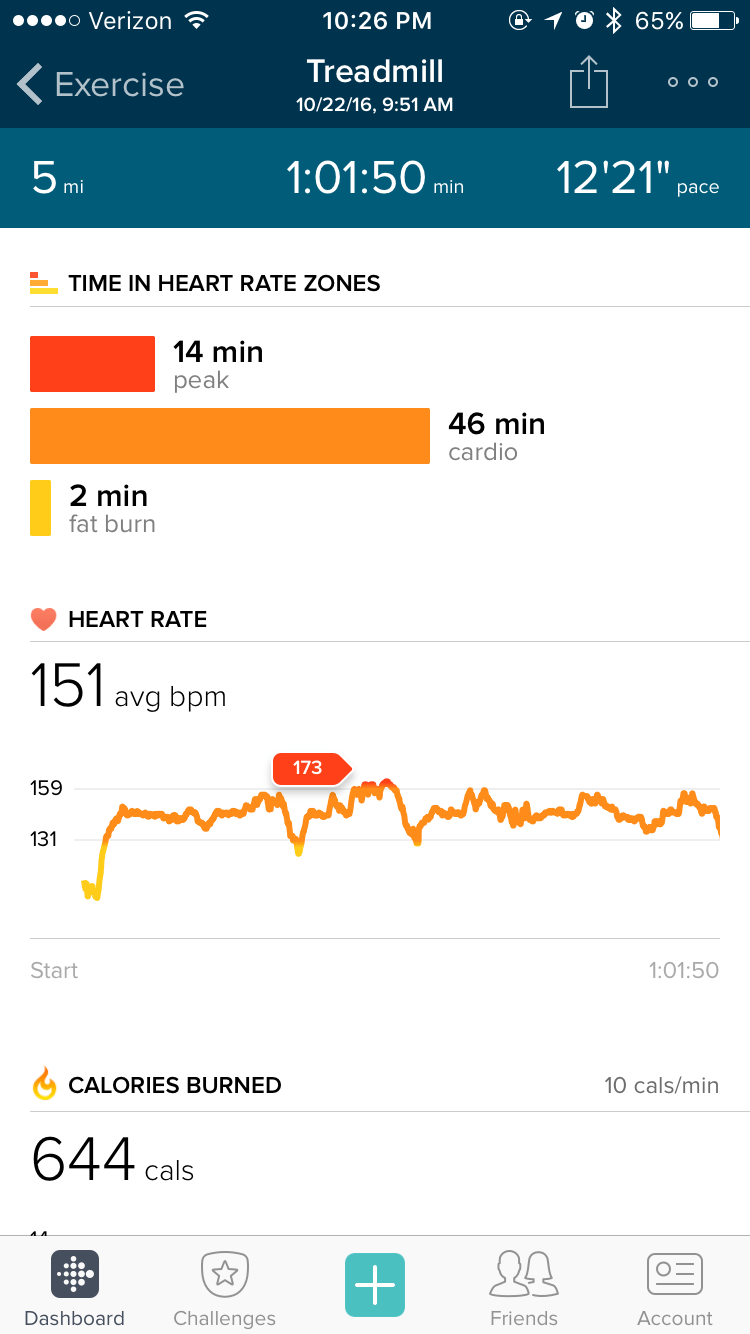Open the Account tab

point(675,1290)
